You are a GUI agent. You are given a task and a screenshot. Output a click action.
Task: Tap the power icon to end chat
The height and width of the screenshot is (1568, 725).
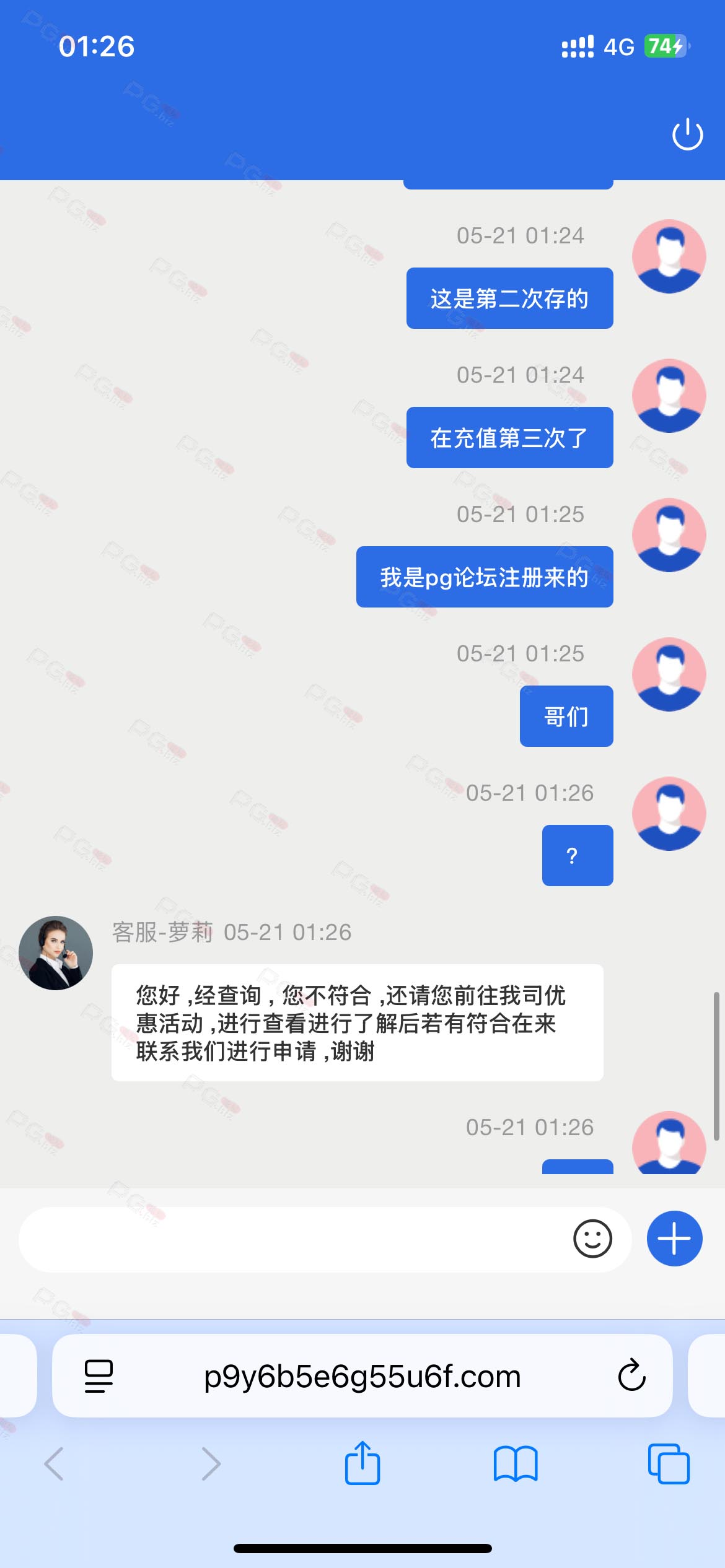click(687, 134)
